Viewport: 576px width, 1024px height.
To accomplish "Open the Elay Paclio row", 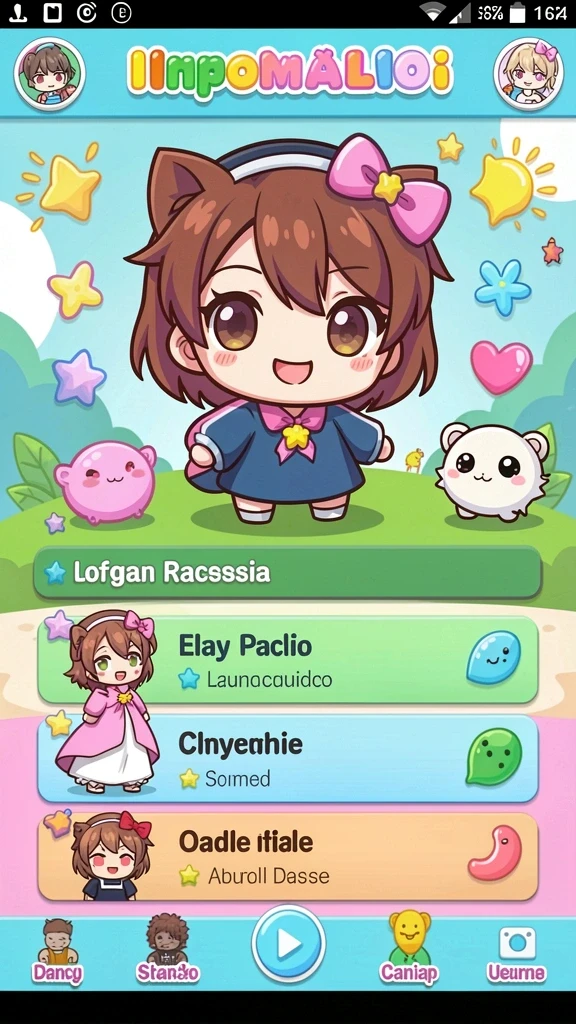I will (288, 660).
